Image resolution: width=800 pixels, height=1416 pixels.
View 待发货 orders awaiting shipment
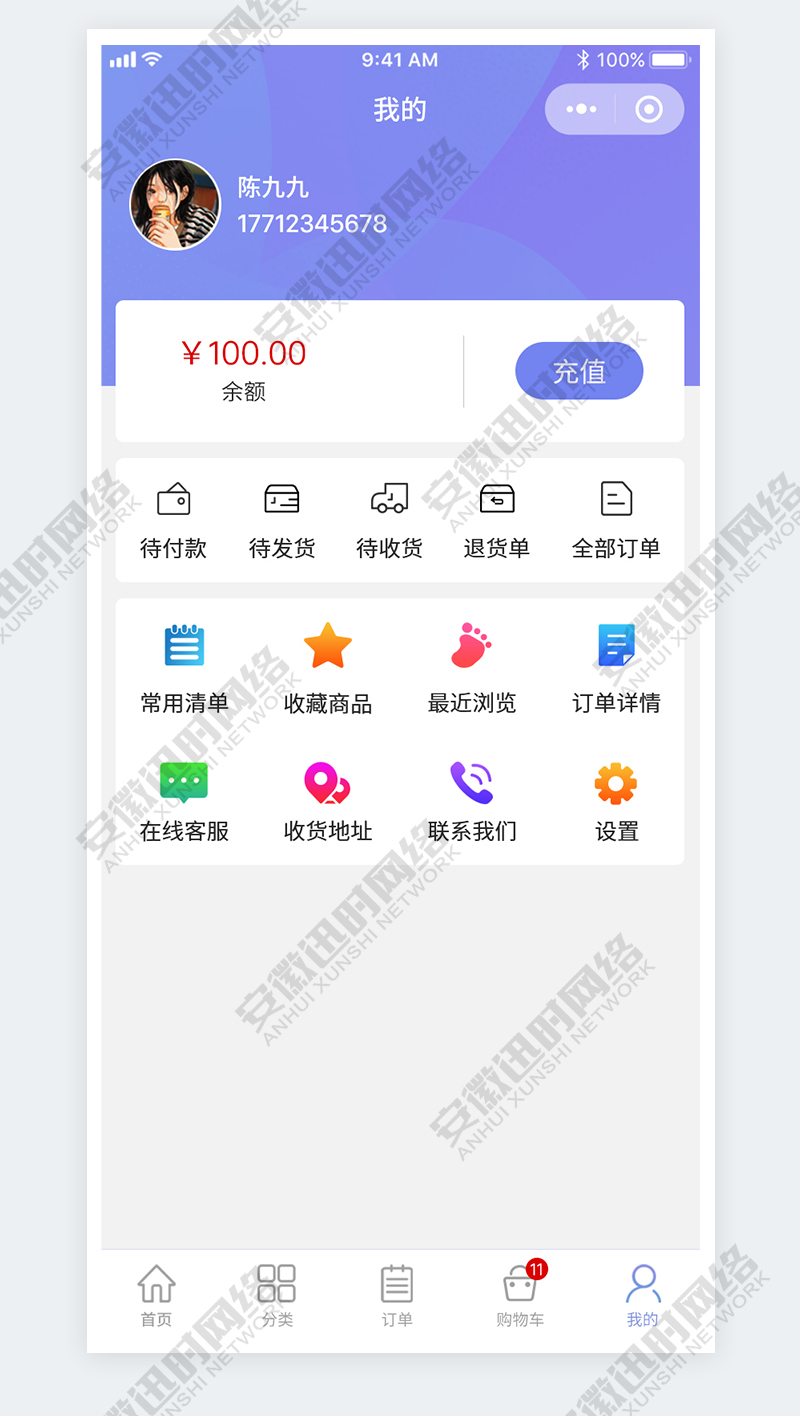(282, 520)
